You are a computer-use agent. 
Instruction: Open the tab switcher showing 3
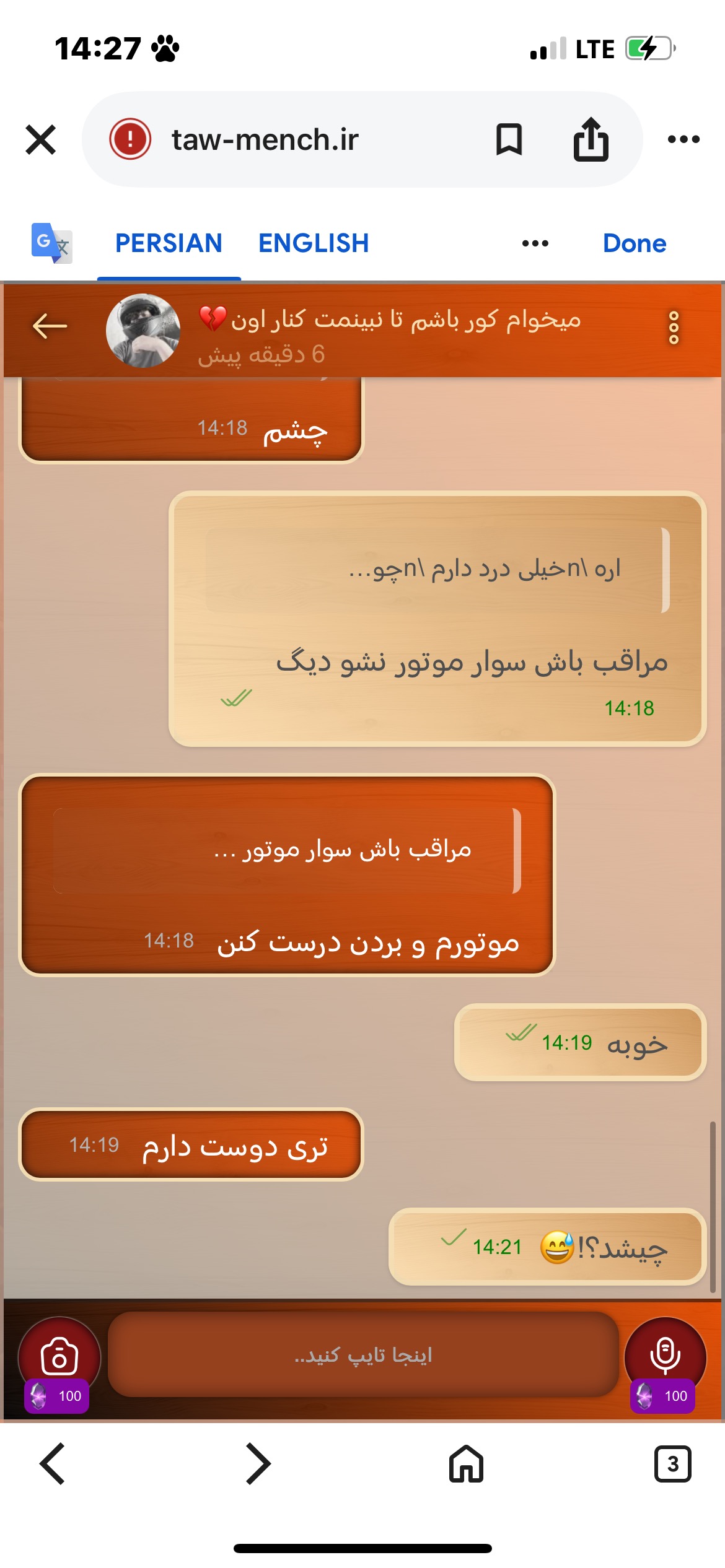coord(672,1464)
